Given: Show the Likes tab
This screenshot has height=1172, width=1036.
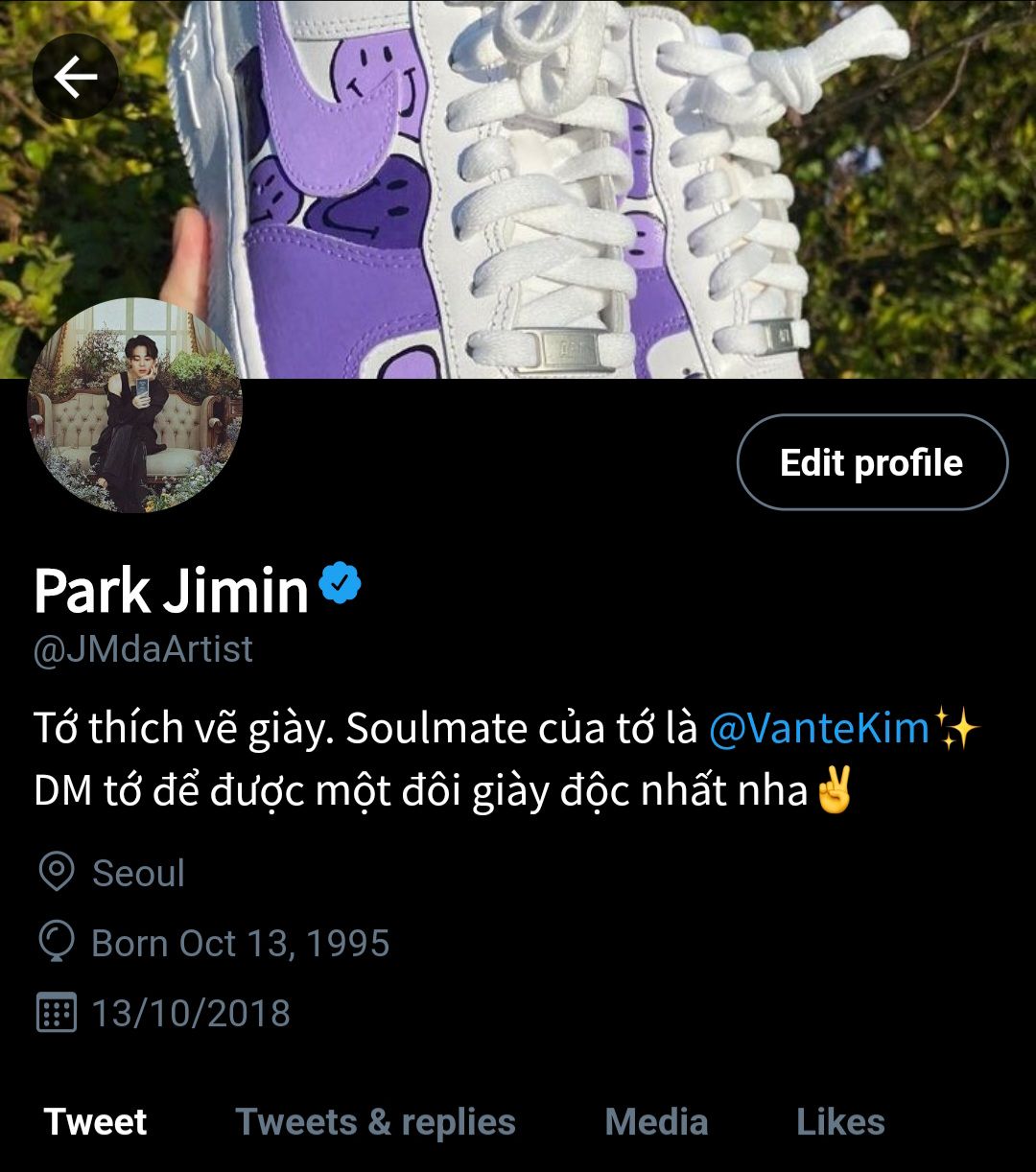Looking at the screenshot, I should point(840,1121).
